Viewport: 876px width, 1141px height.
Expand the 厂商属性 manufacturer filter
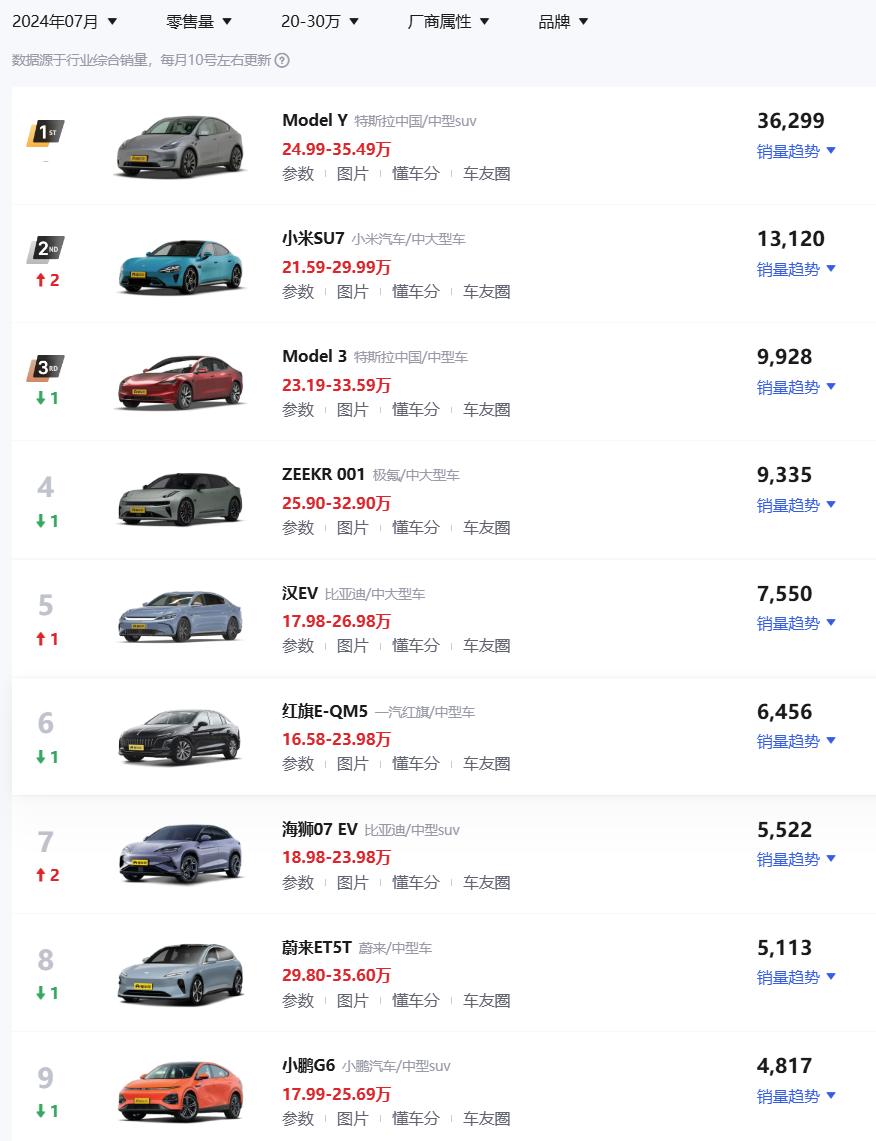pos(448,21)
